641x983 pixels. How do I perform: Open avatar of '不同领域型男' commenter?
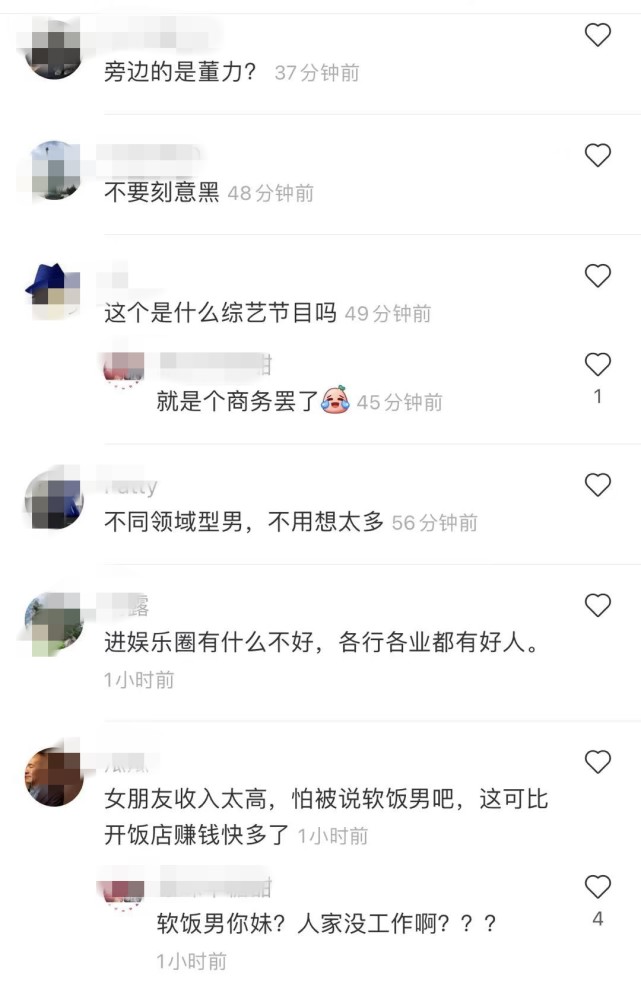coord(53,500)
